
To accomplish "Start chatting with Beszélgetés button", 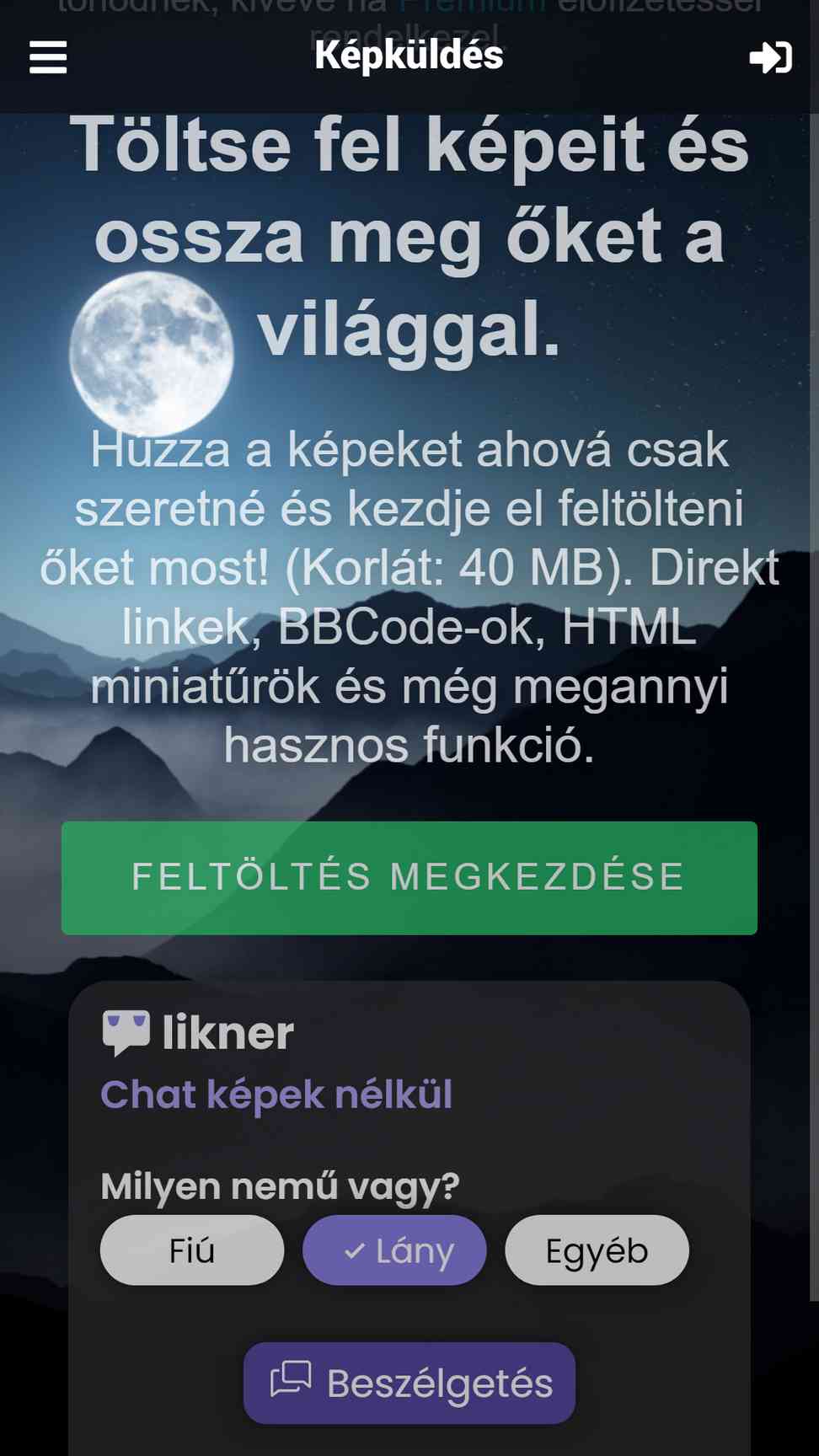I will tap(409, 1383).
